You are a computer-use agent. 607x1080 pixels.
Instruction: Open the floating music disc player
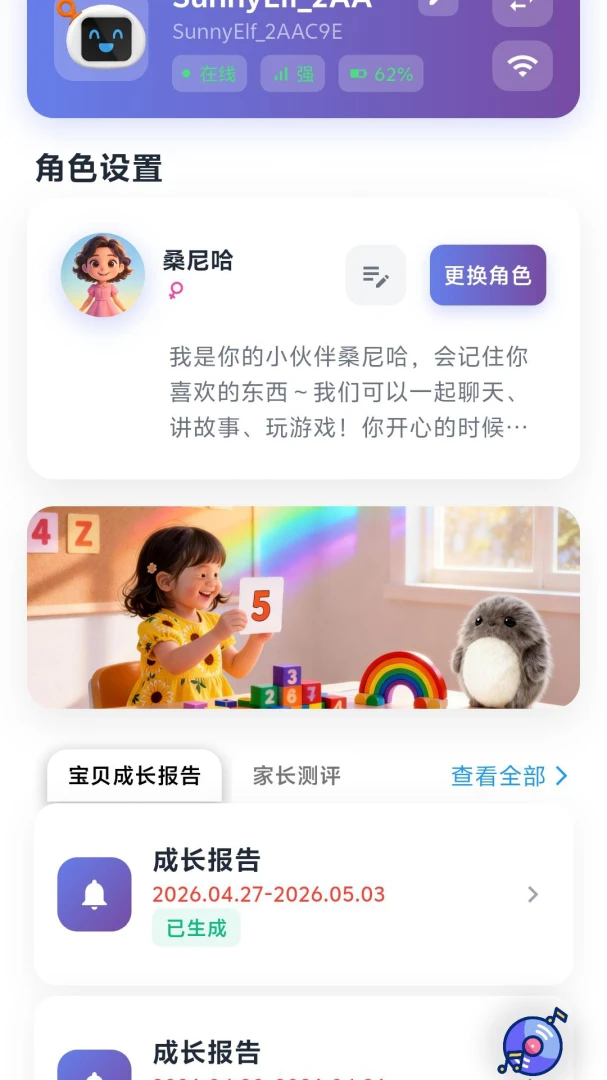click(533, 1043)
